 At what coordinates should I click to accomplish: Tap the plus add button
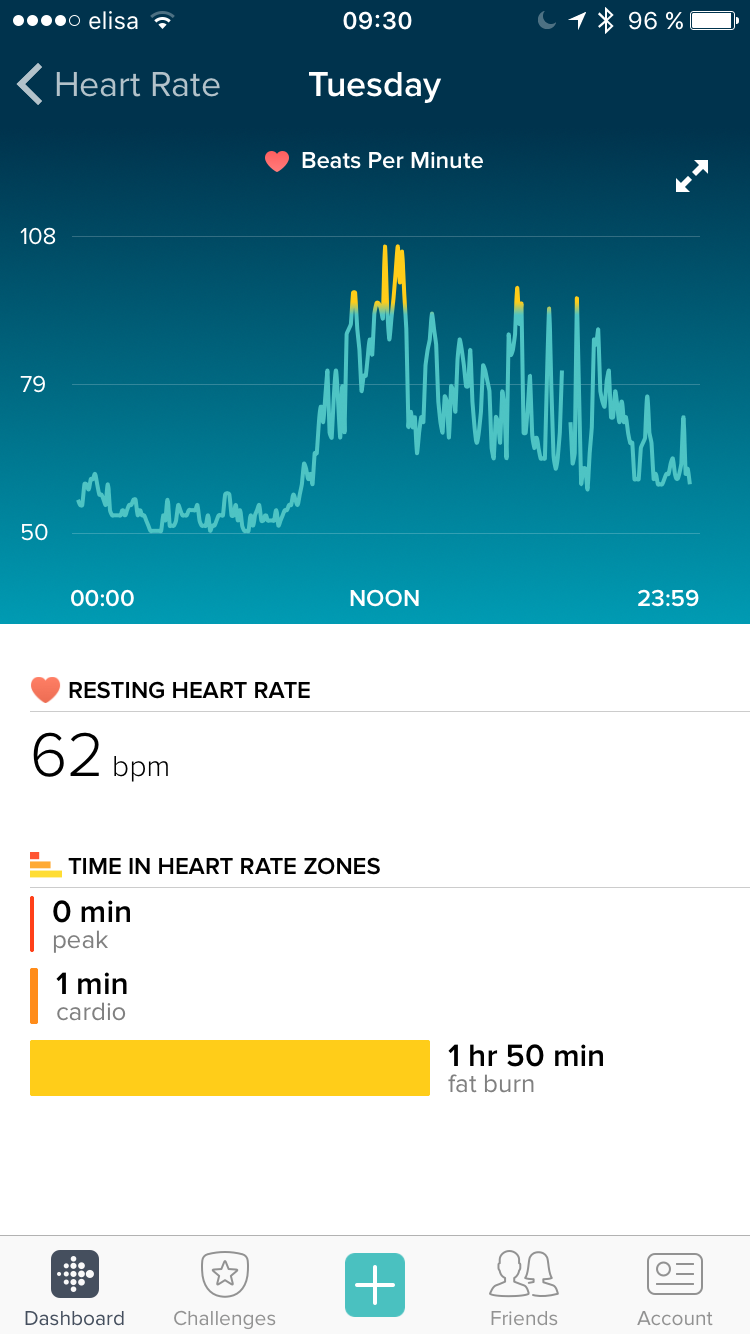pos(375,1284)
